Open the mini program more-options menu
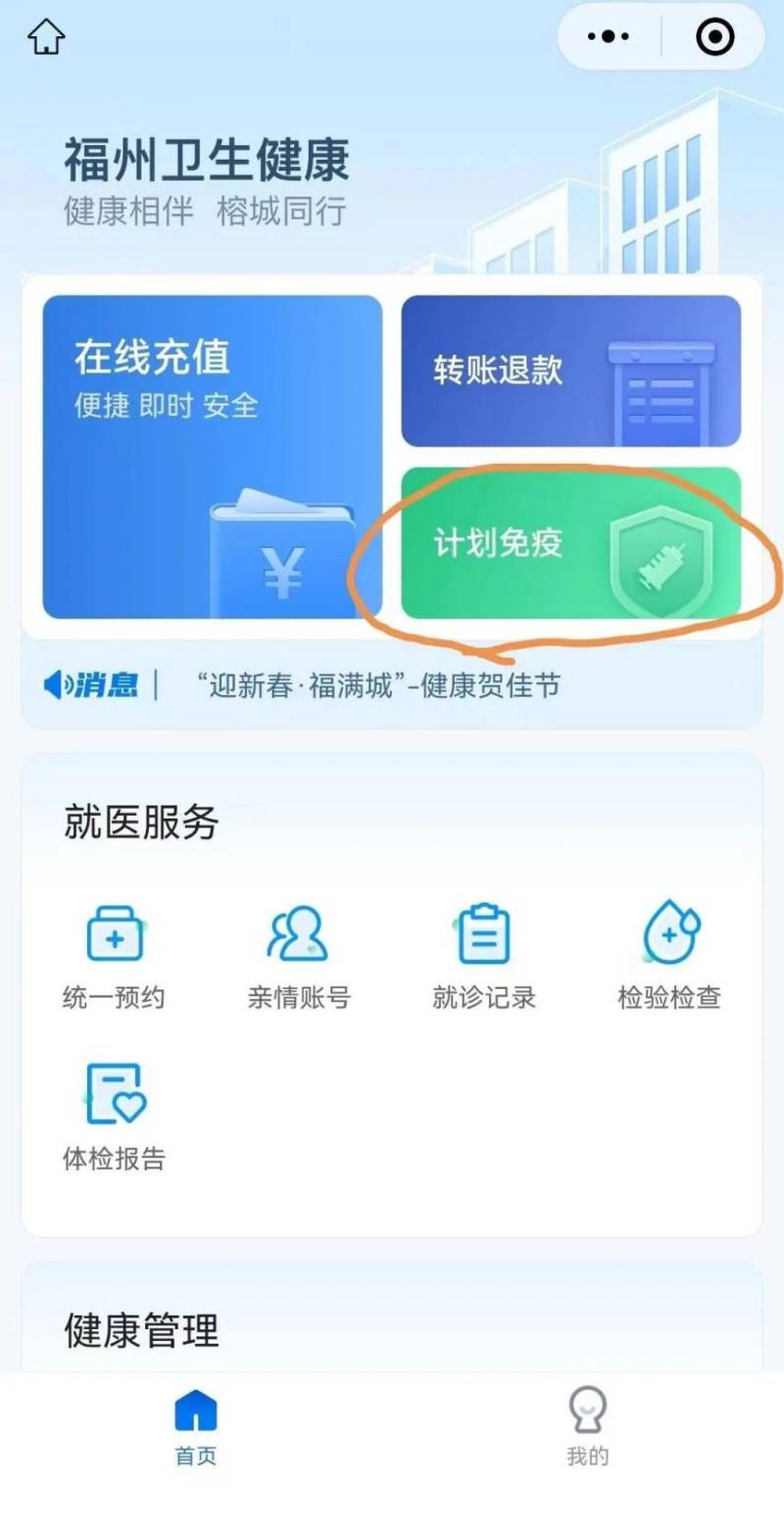The height and width of the screenshot is (1536, 784). tap(608, 37)
